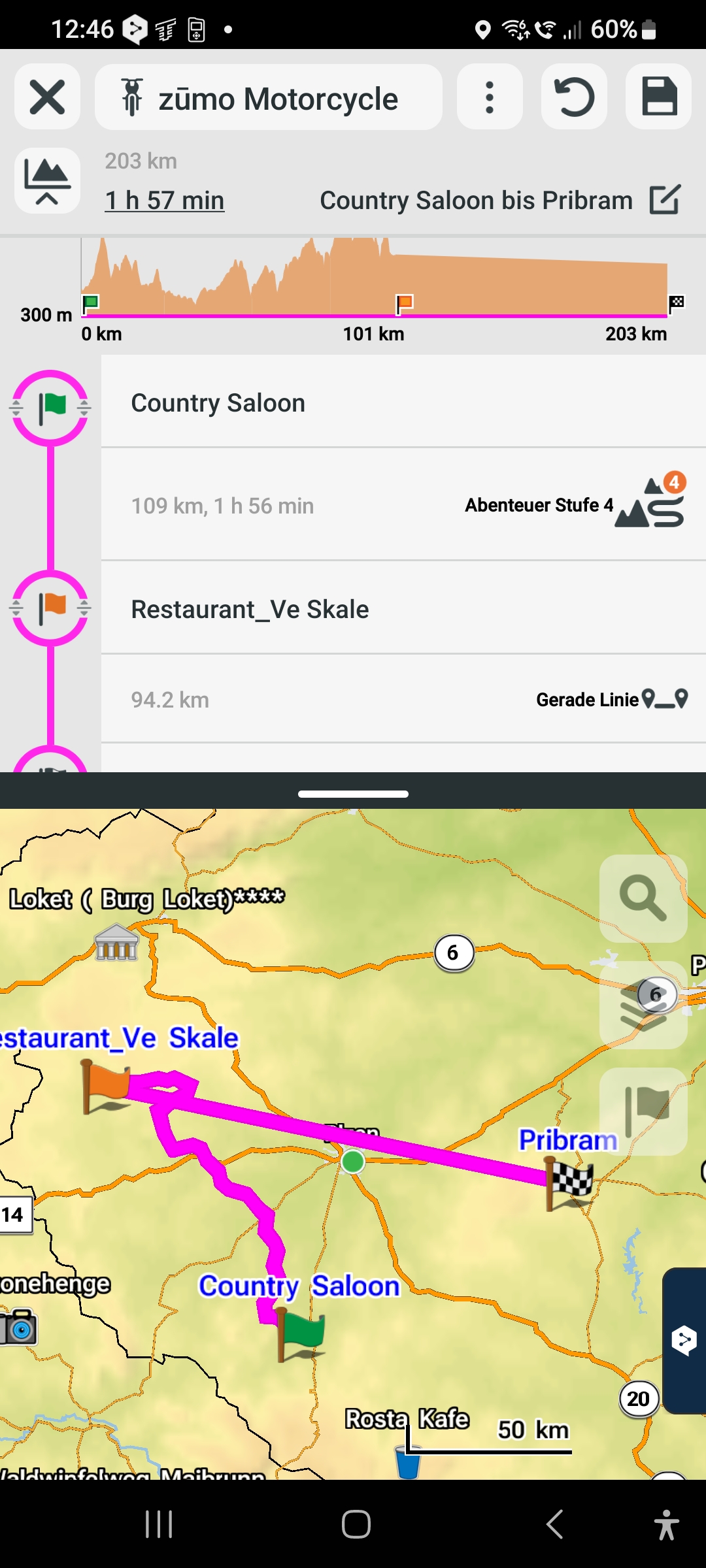Open the zūmo Motorcycle profile selector
Viewport: 706px width, 1568px height.
(268, 97)
